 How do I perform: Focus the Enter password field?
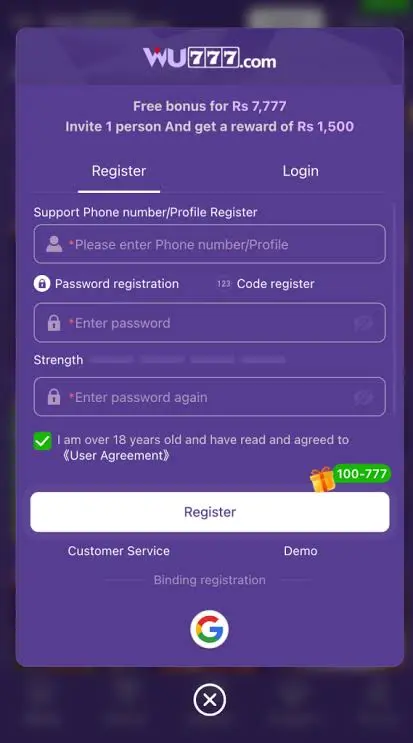coord(209,323)
